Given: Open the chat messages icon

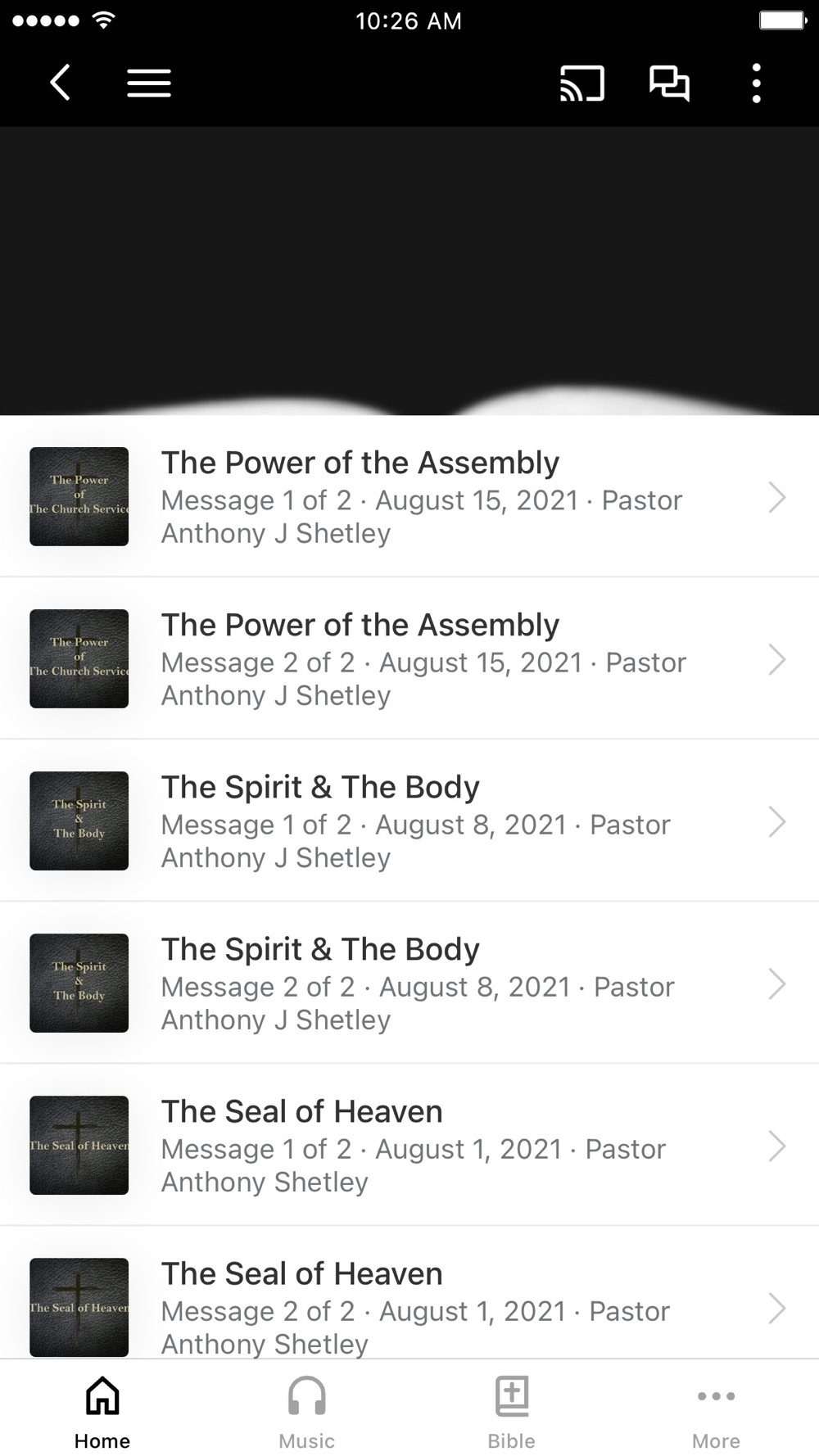Looking at the screenshot, I should click(x=669, y=83).
